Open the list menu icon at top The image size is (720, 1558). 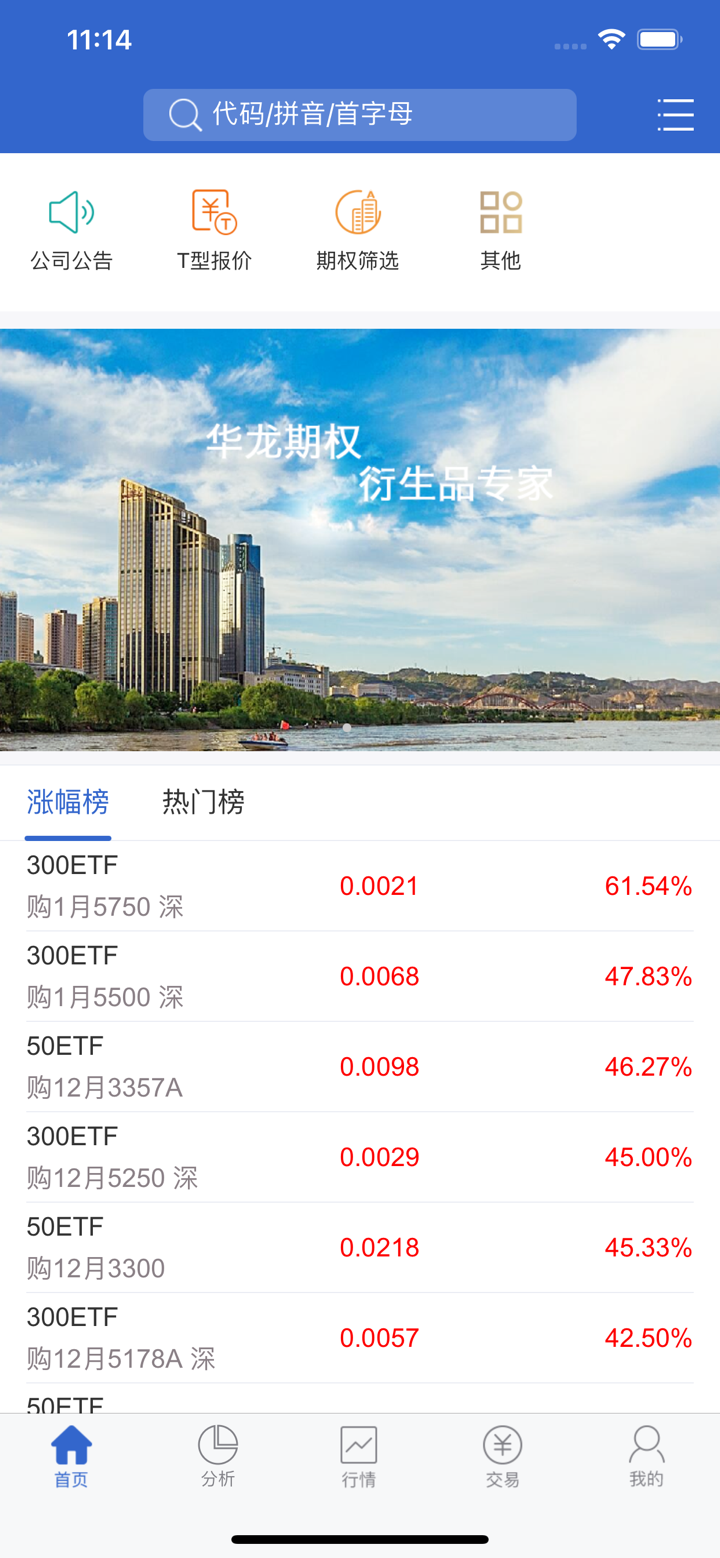(675, 115)
